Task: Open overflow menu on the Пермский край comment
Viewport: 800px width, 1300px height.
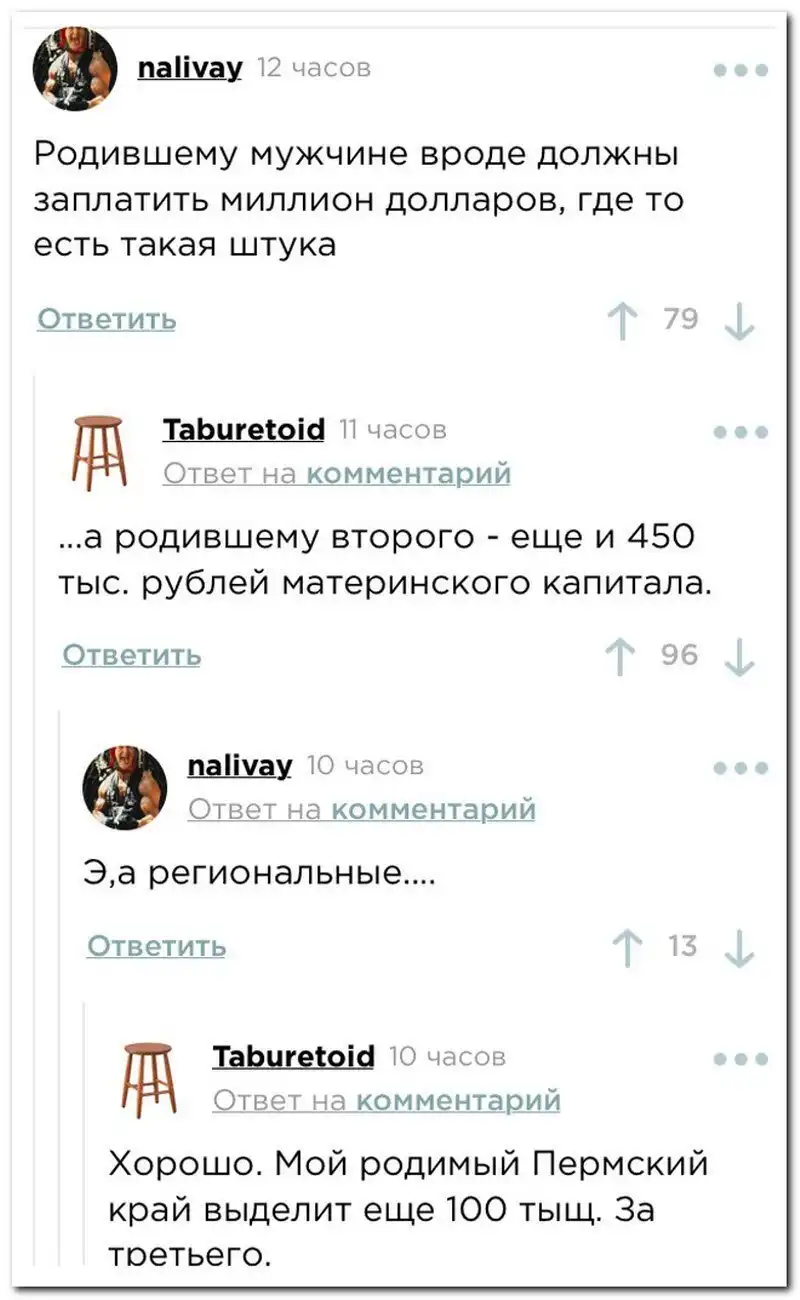Action: (741, 1058)
